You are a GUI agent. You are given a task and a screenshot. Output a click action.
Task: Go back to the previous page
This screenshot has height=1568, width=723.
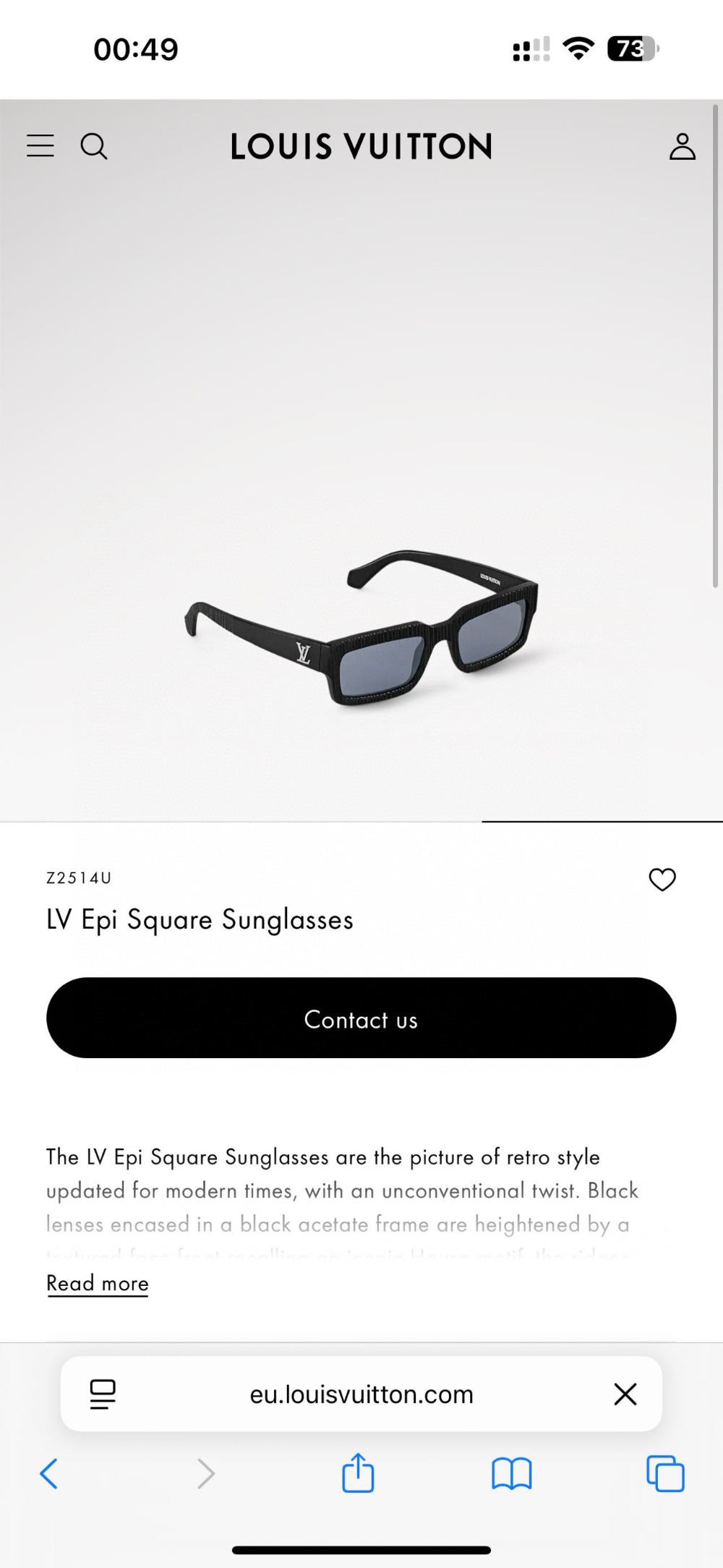49,1474
